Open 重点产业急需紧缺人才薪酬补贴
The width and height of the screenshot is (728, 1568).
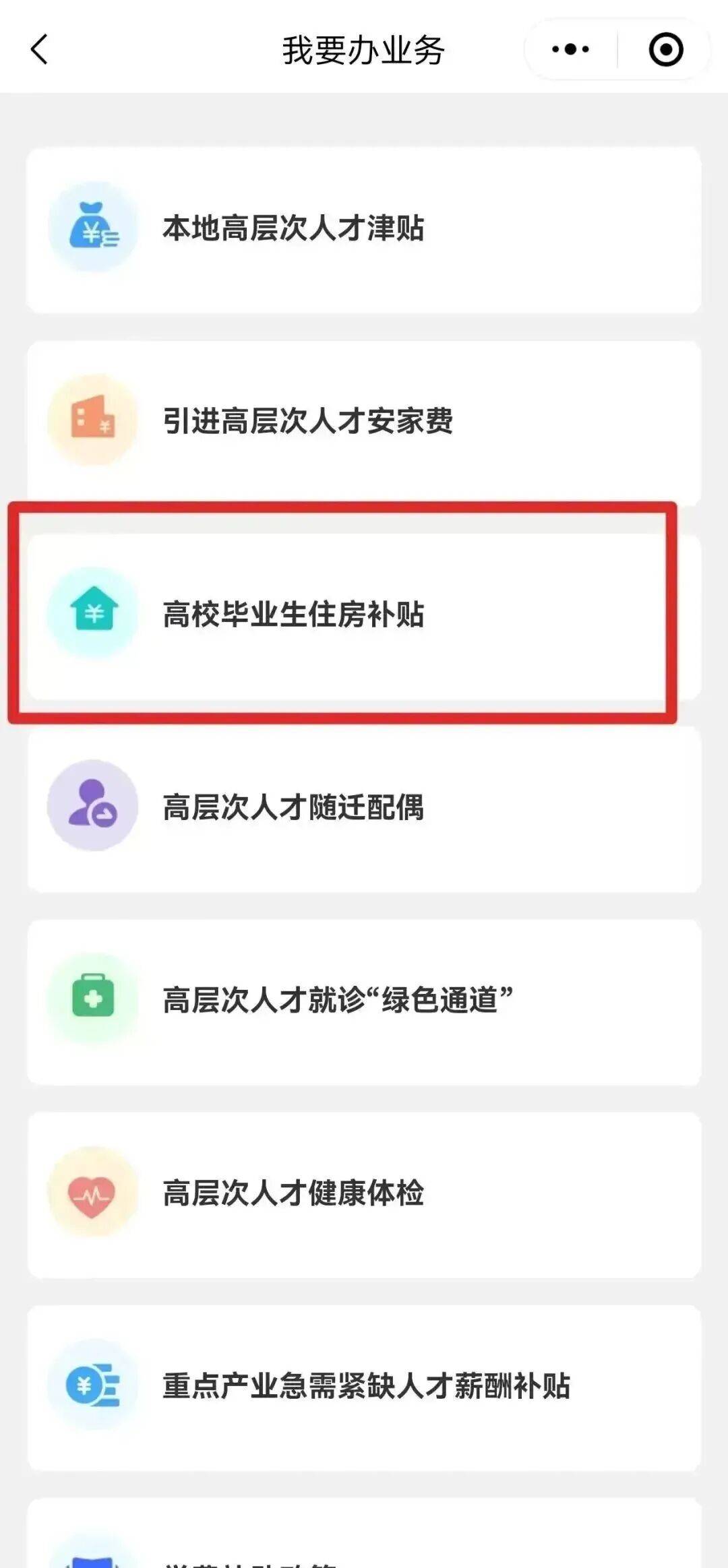coord(363,1387)
